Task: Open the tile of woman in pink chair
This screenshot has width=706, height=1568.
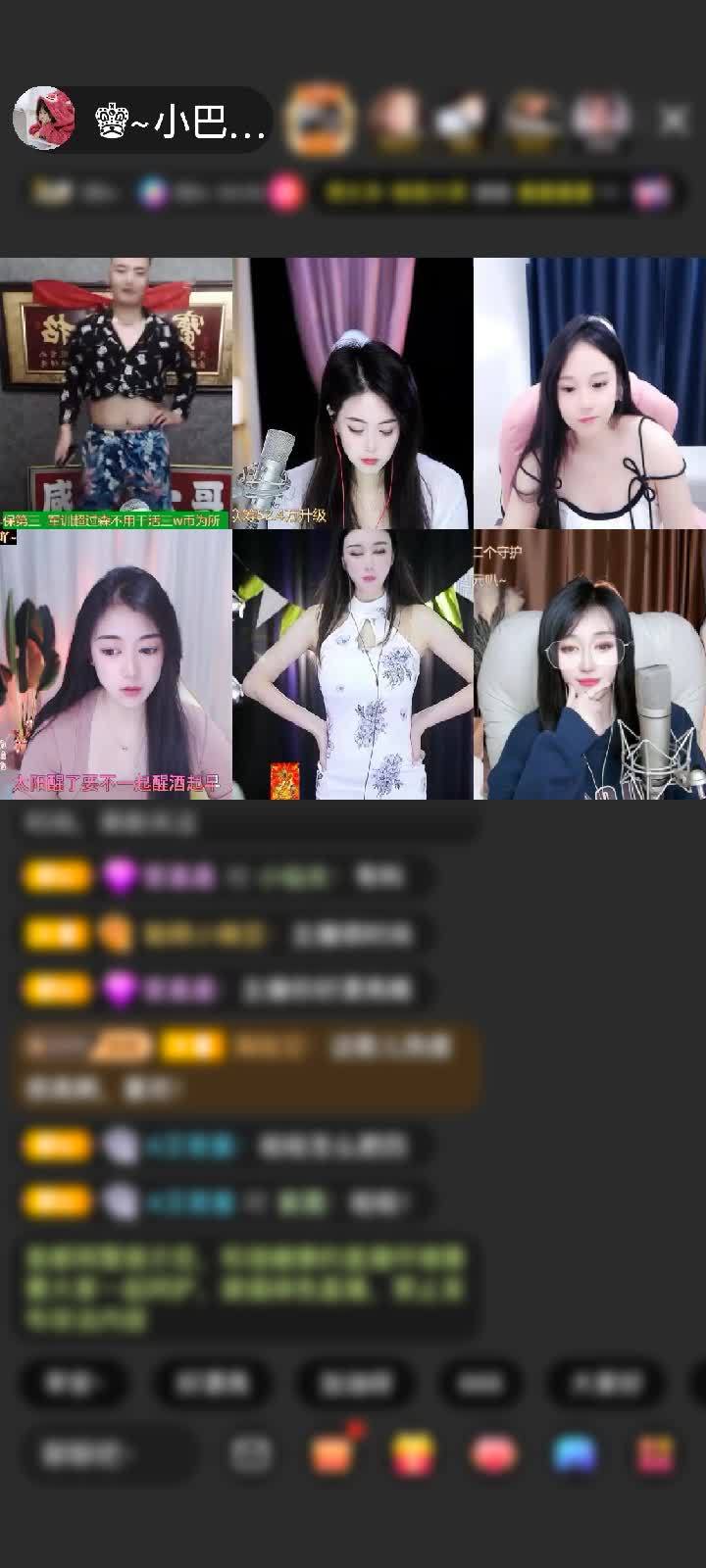Action: (589, 392)
